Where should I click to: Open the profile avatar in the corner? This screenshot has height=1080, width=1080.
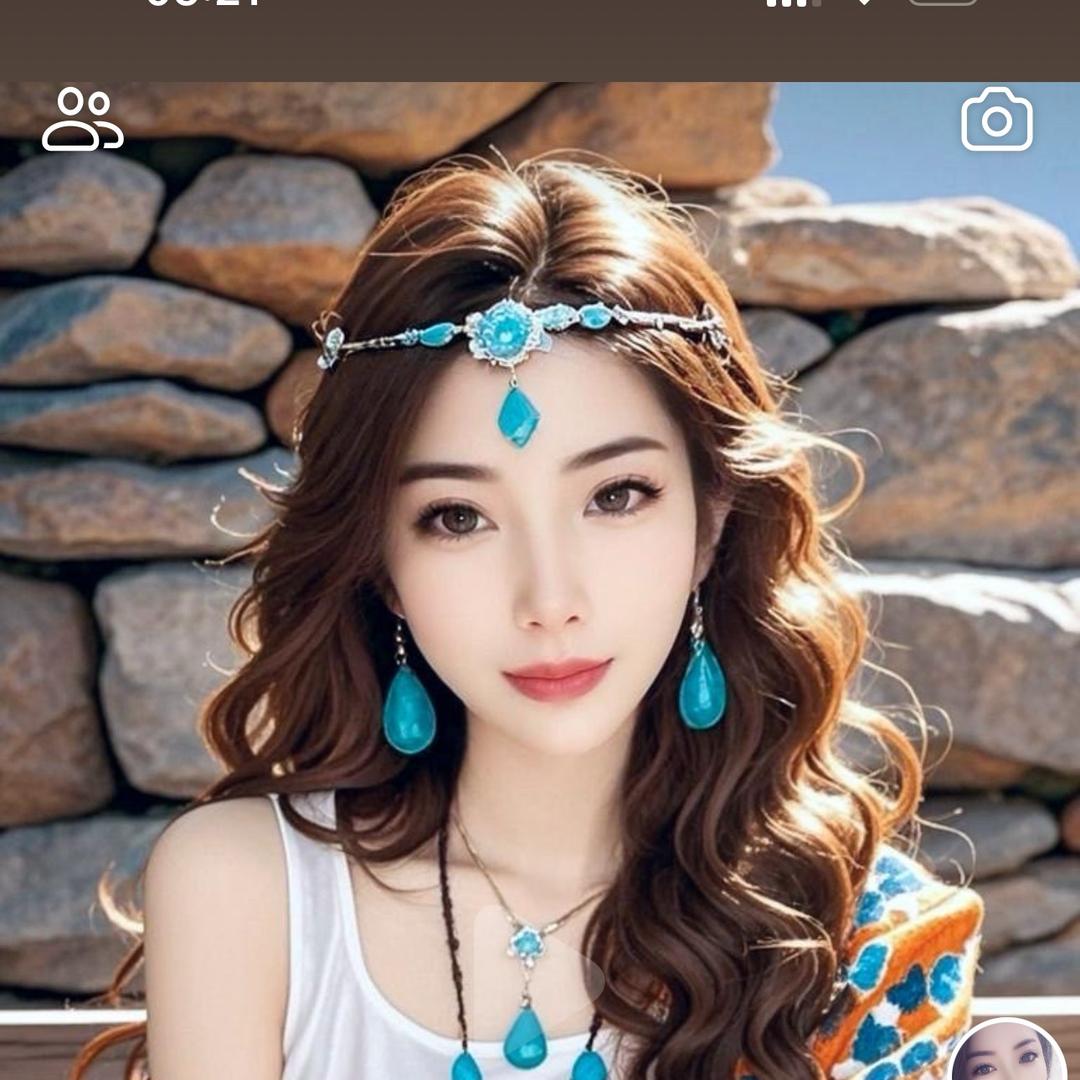click(x=1007, y=1052)
